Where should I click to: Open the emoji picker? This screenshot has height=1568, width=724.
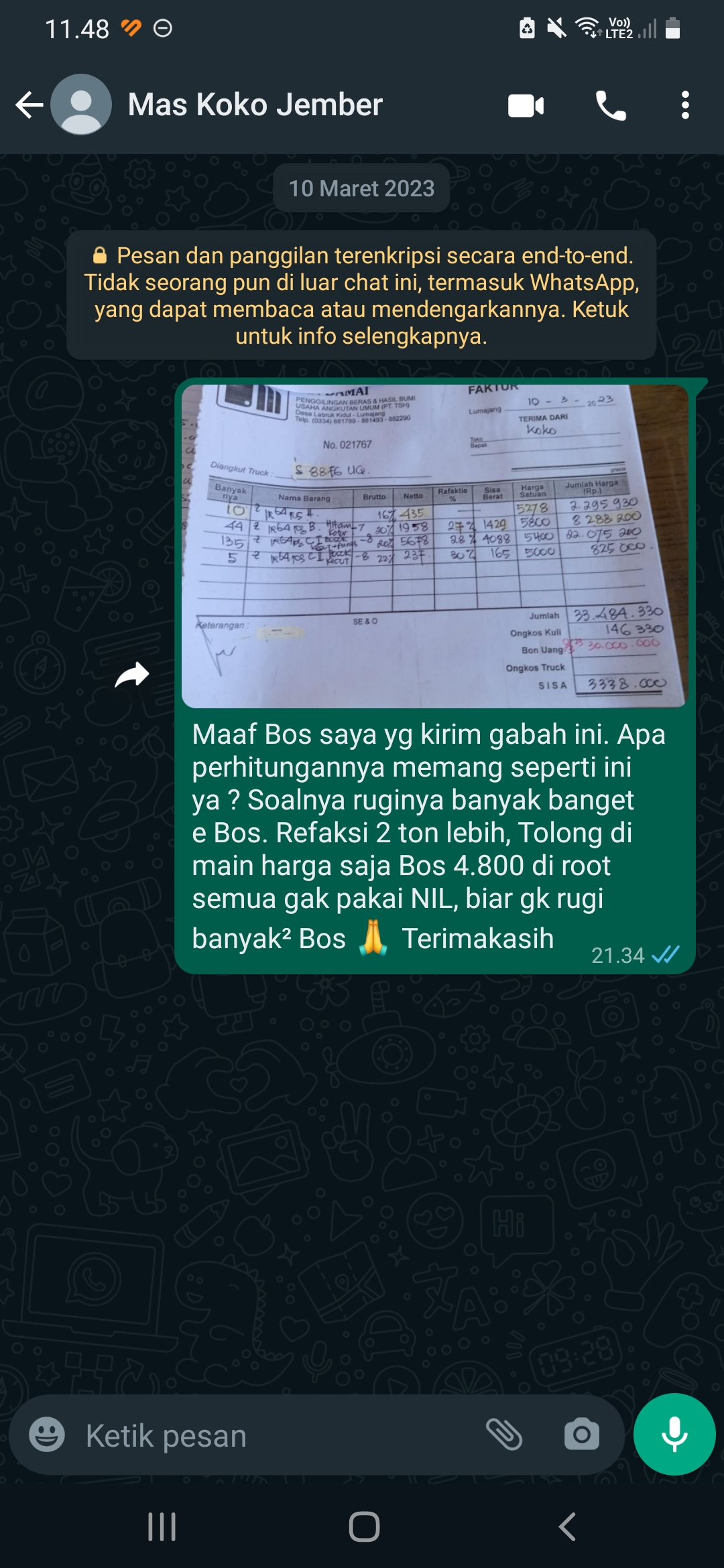pos(47,1435)
